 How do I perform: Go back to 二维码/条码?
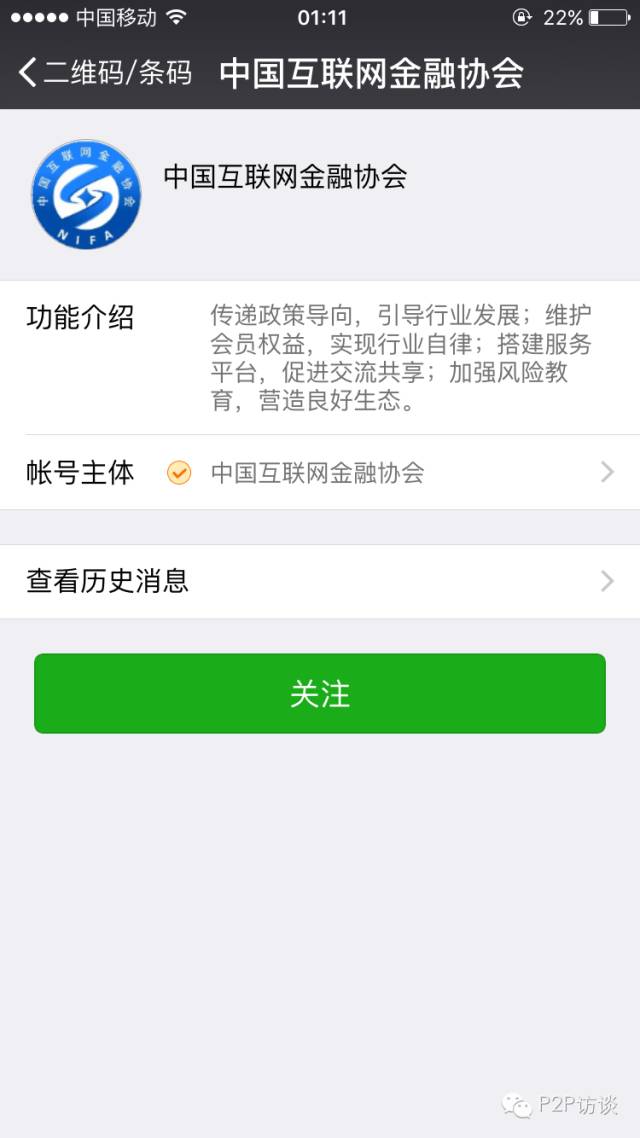point(105,73)
